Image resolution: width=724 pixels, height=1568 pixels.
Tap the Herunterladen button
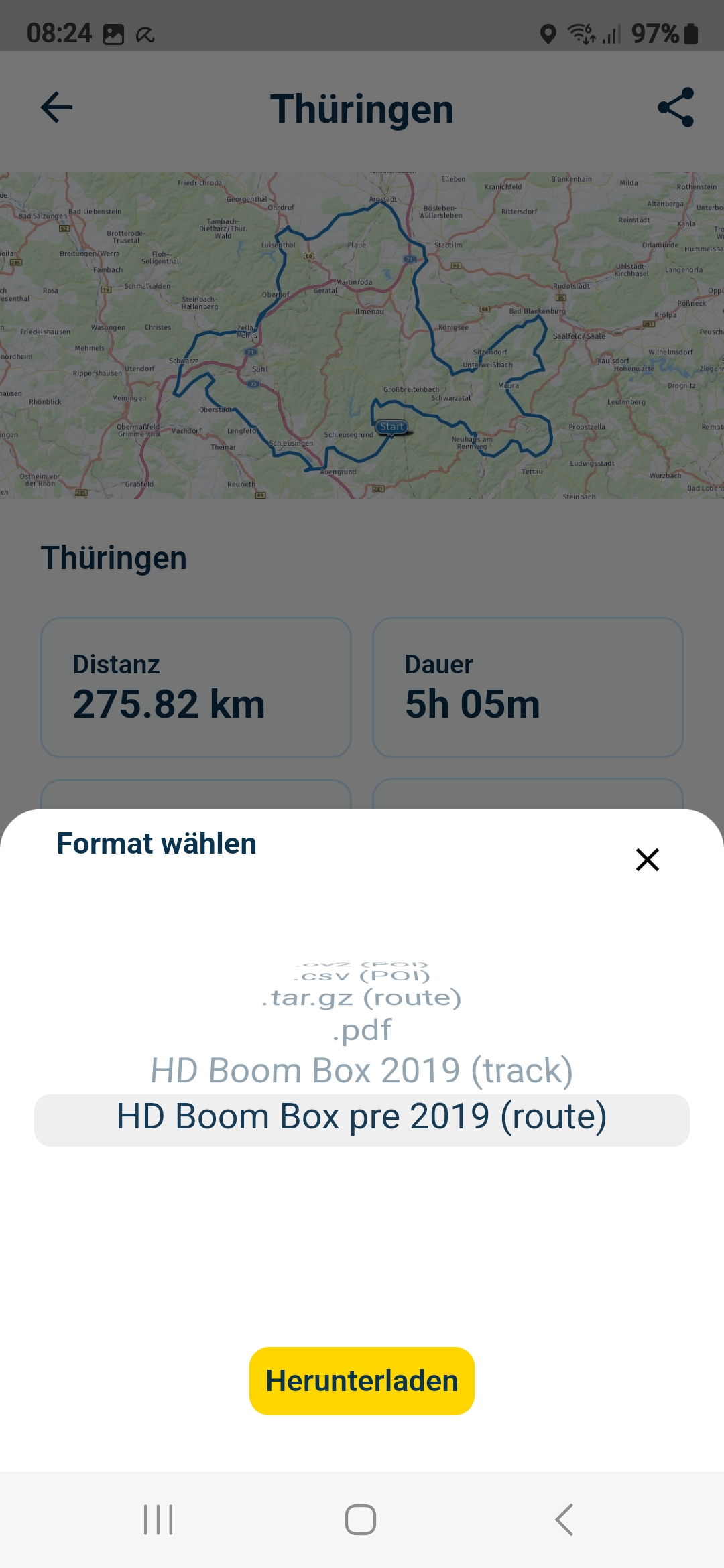[x=362, y=1381]
